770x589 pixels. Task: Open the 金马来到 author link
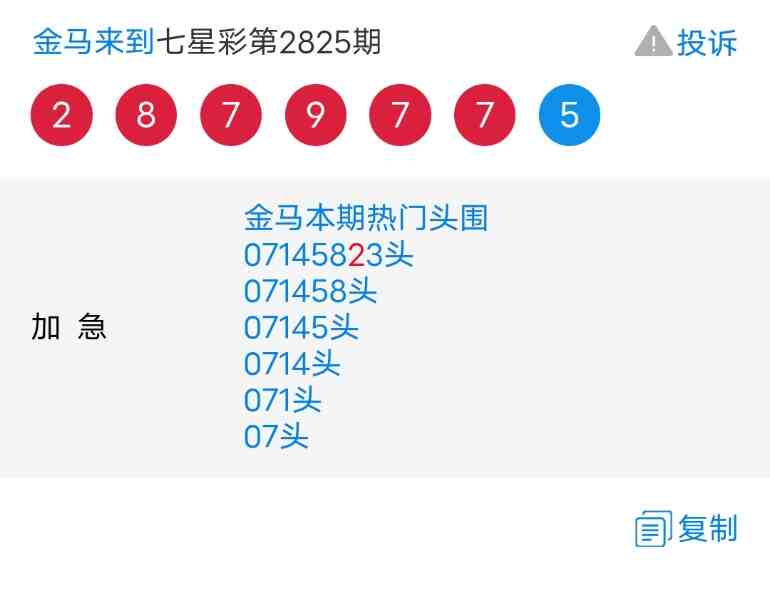tap(93, 43)
